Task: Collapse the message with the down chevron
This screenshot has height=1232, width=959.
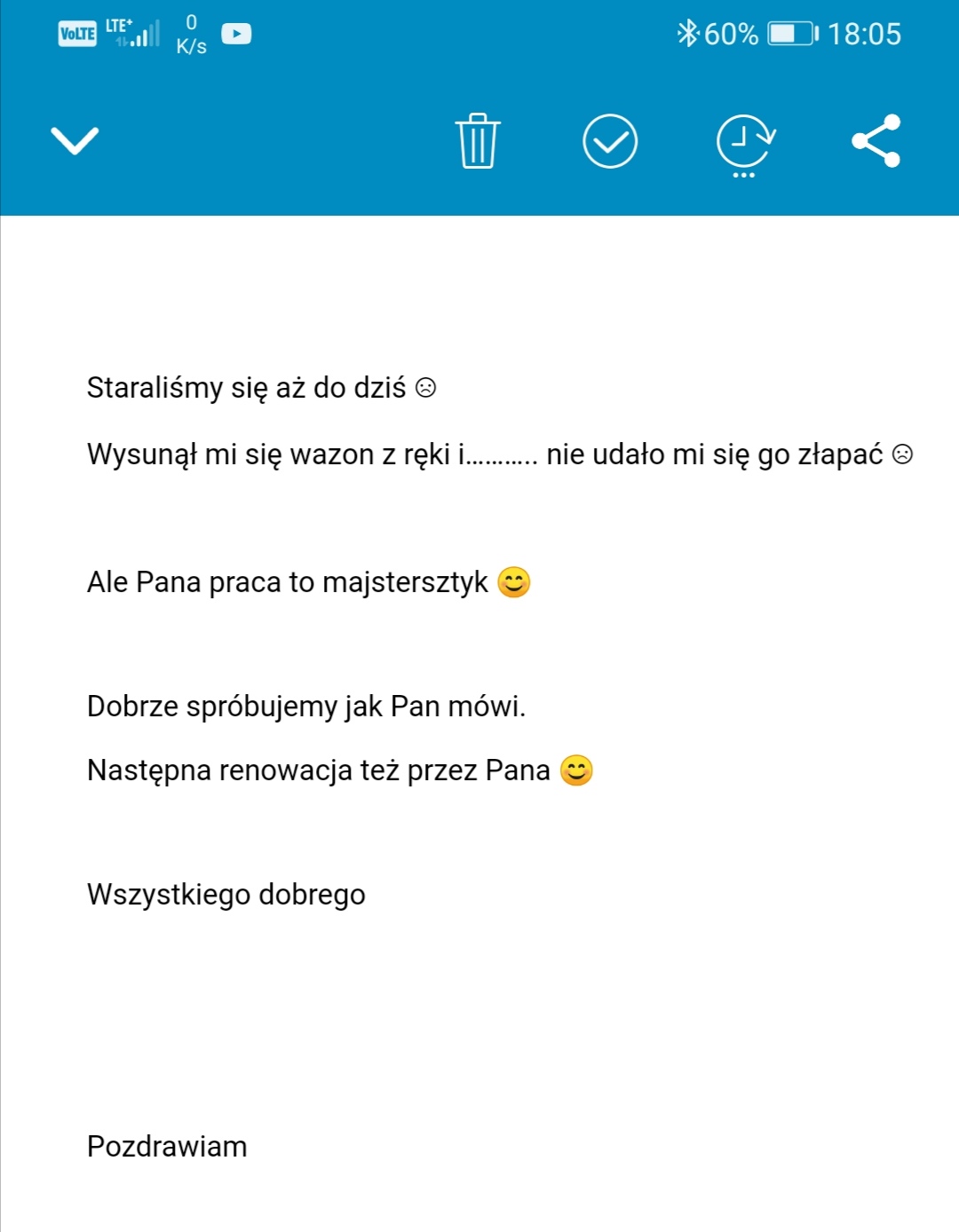Action: (75, 140)
